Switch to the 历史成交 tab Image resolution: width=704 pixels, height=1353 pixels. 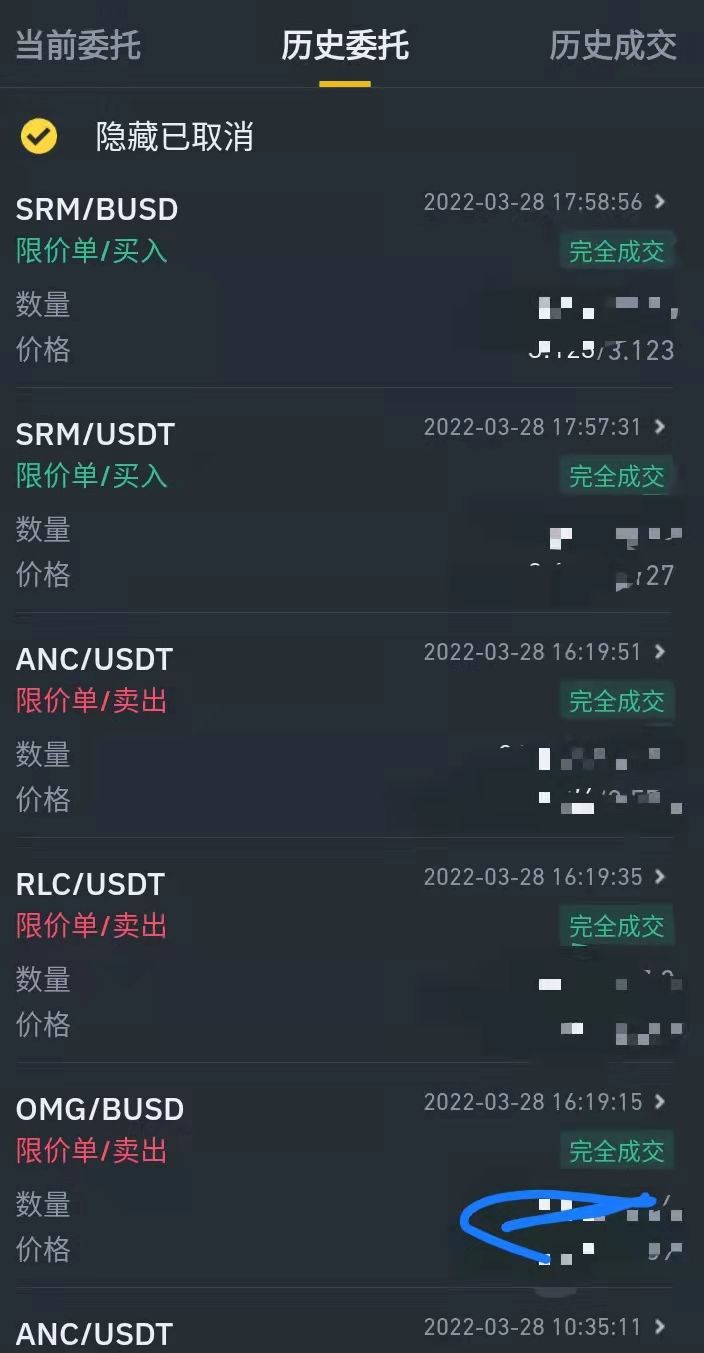click(x=613, y=45)
